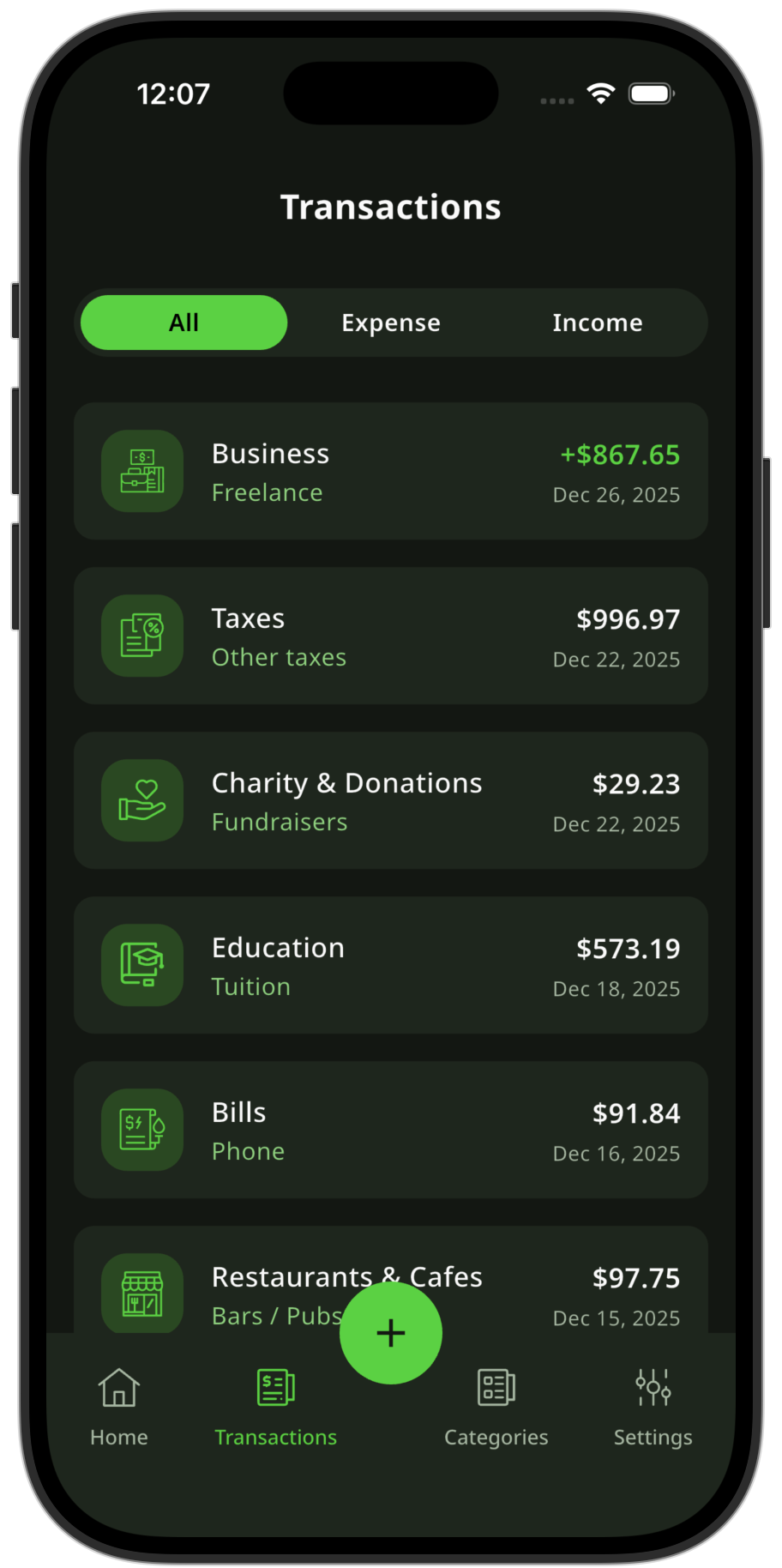
Task: Open the Categories nav icon
Action: coord(496,1407)
